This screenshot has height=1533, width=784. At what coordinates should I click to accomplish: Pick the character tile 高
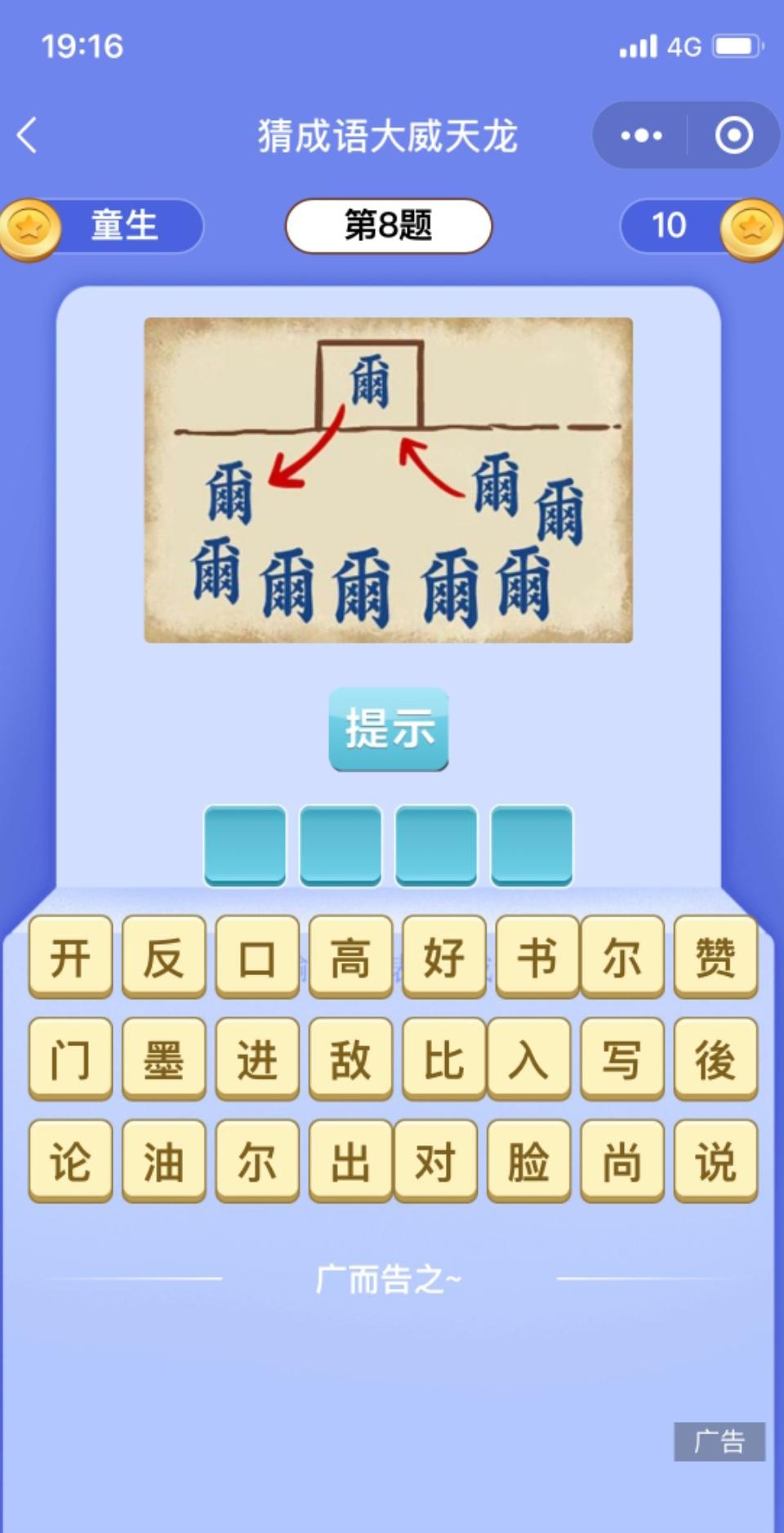click(350, 956)
